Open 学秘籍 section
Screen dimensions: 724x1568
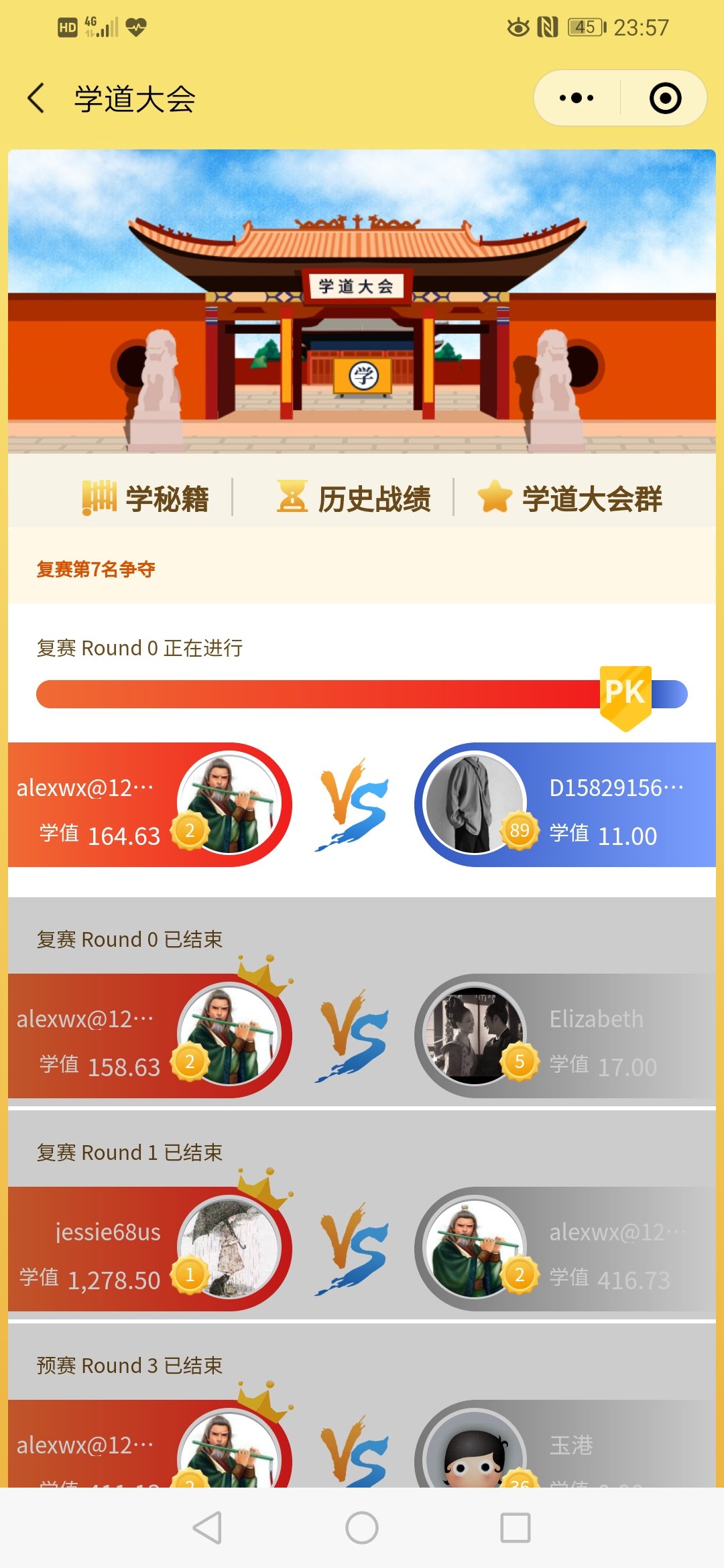tap(146, 499)
